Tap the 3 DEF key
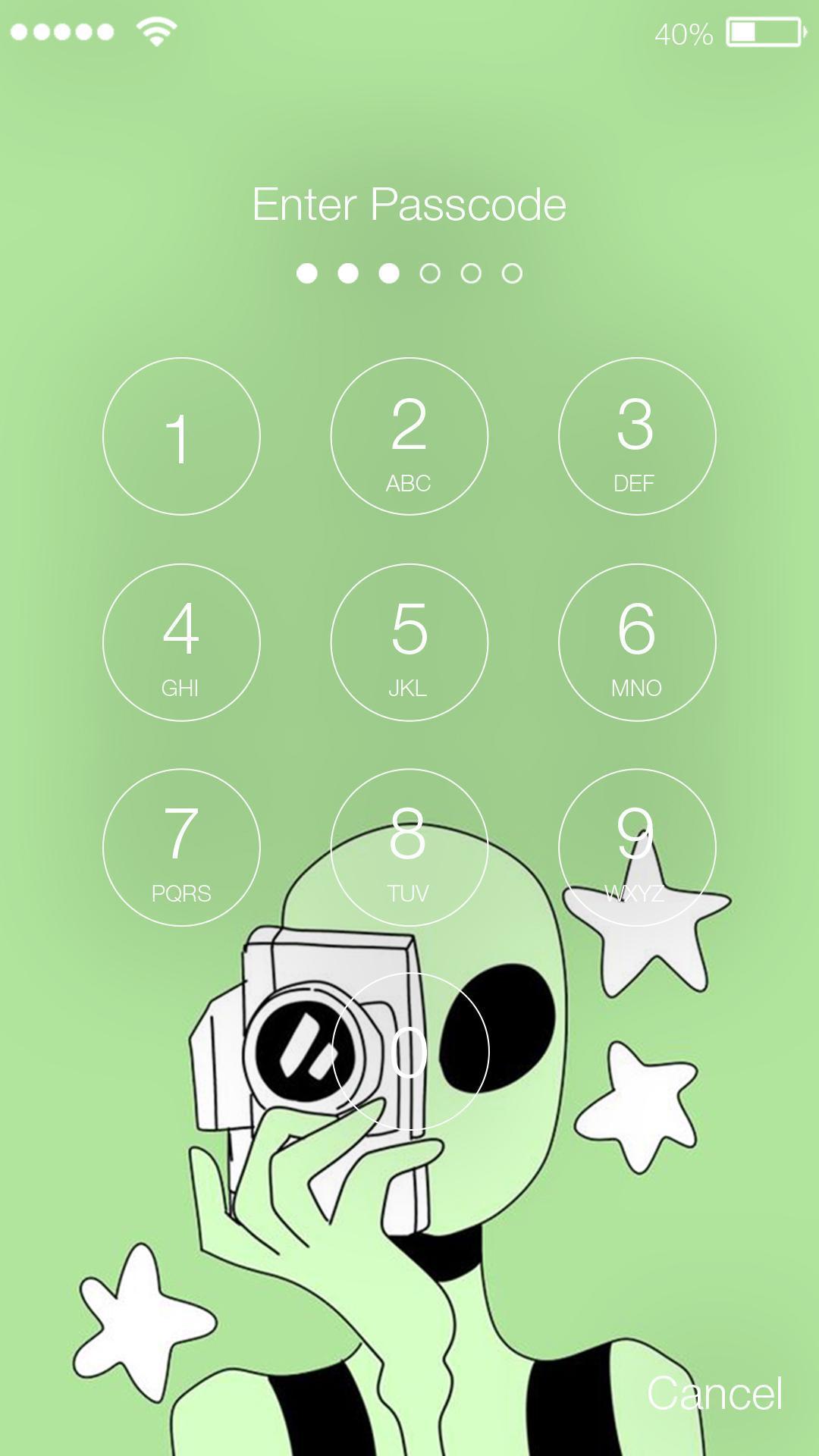This screenshot has height=1456, width=819. pos(637,437)
